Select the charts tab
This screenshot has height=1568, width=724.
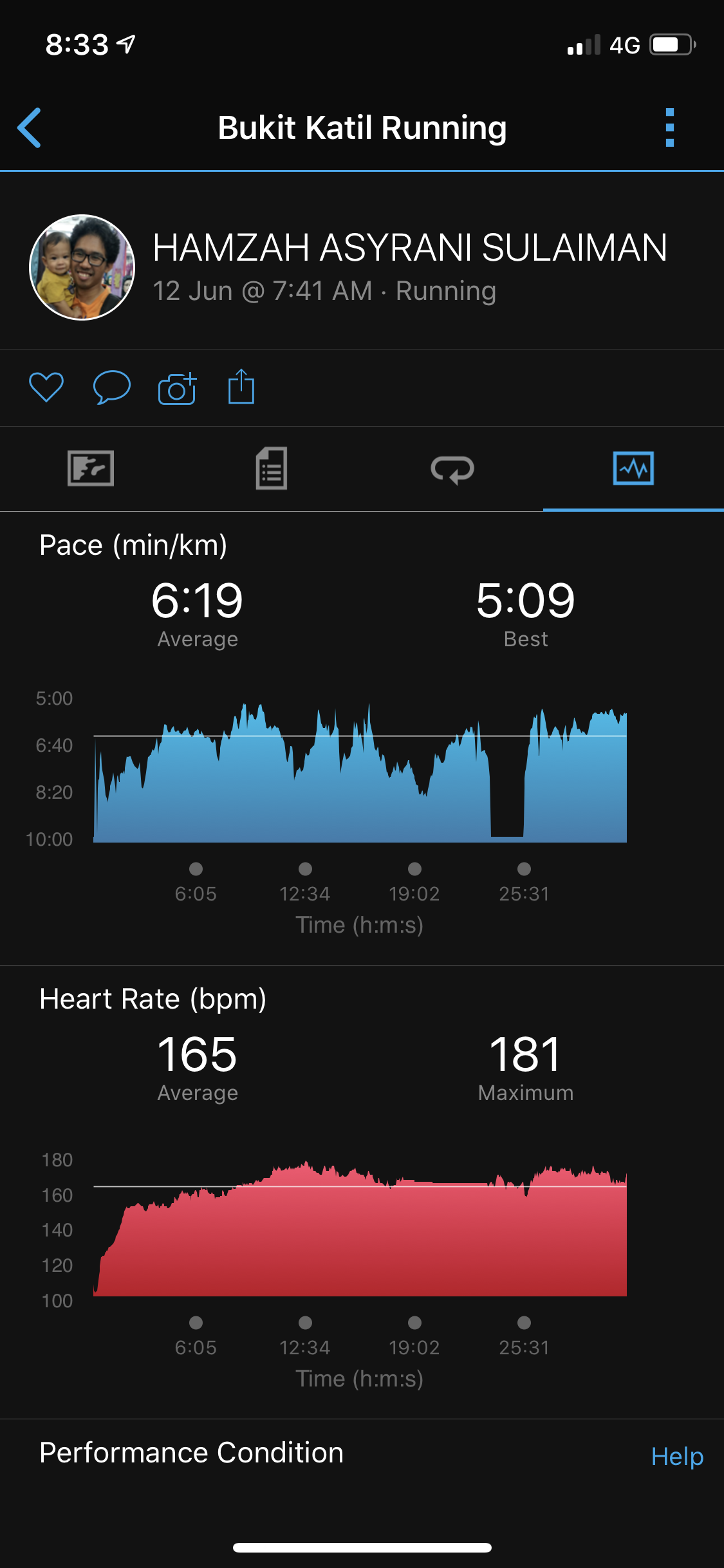[633, 468]
